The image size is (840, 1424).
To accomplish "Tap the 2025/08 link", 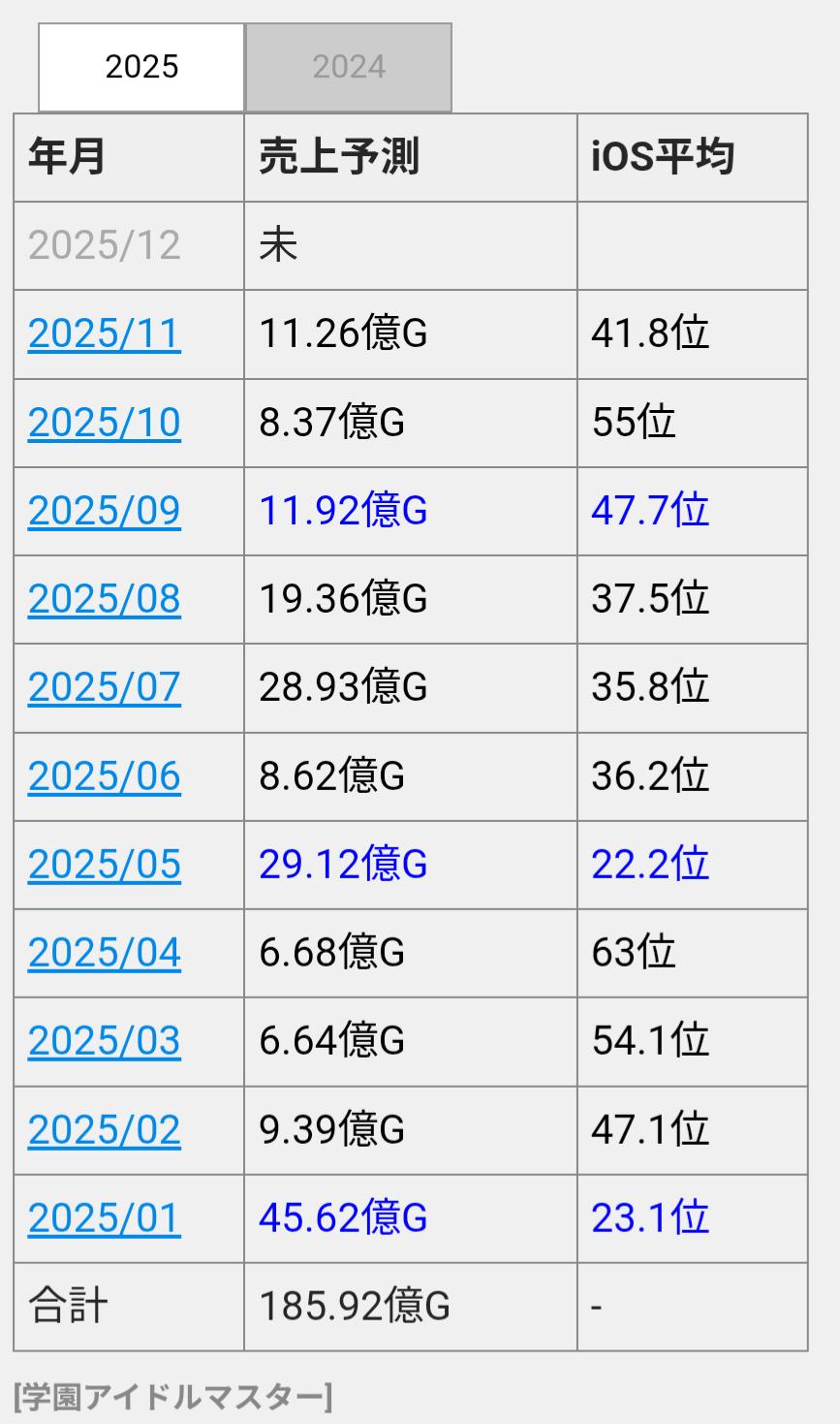I will (x=105, y=599).
